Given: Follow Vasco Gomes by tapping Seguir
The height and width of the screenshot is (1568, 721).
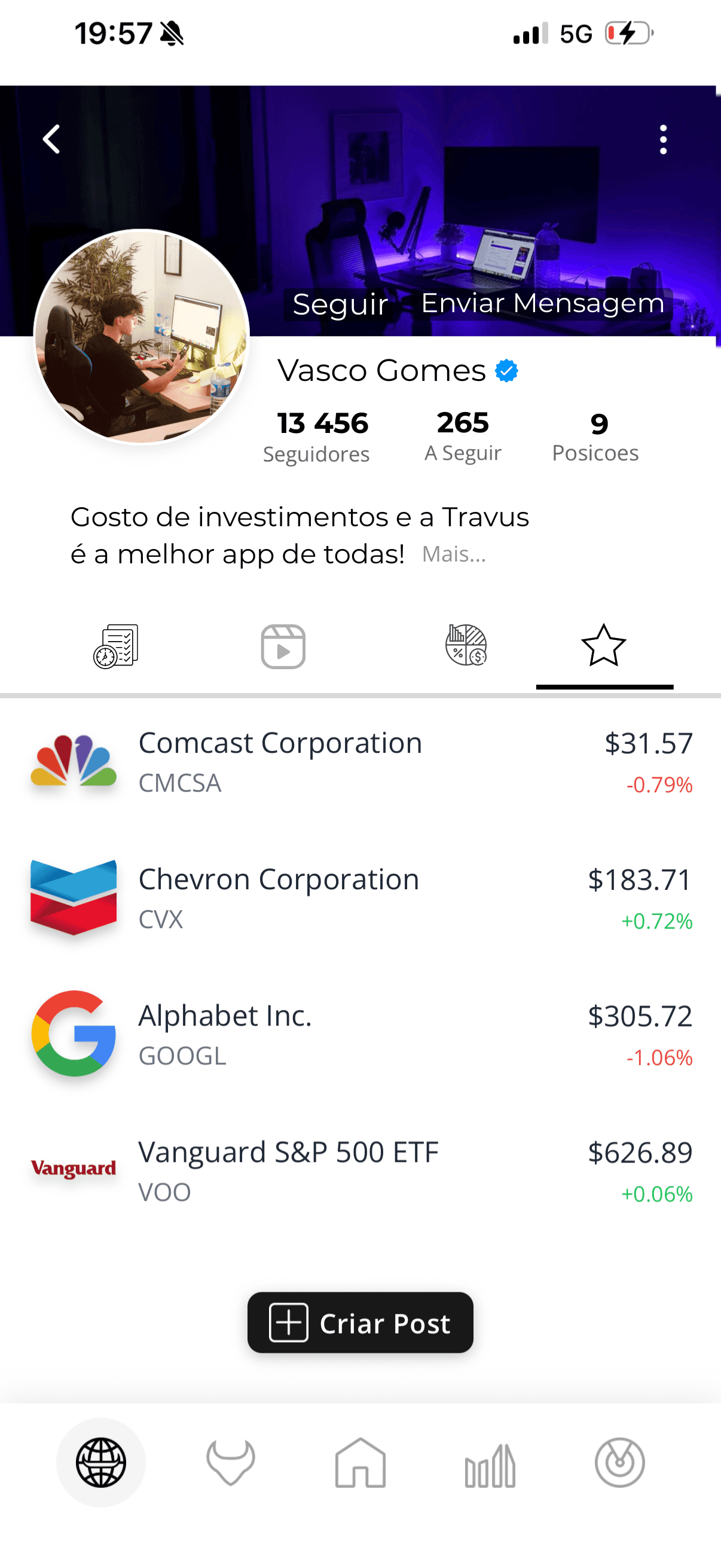Looking at the screenshot, I should pos(339,304).
